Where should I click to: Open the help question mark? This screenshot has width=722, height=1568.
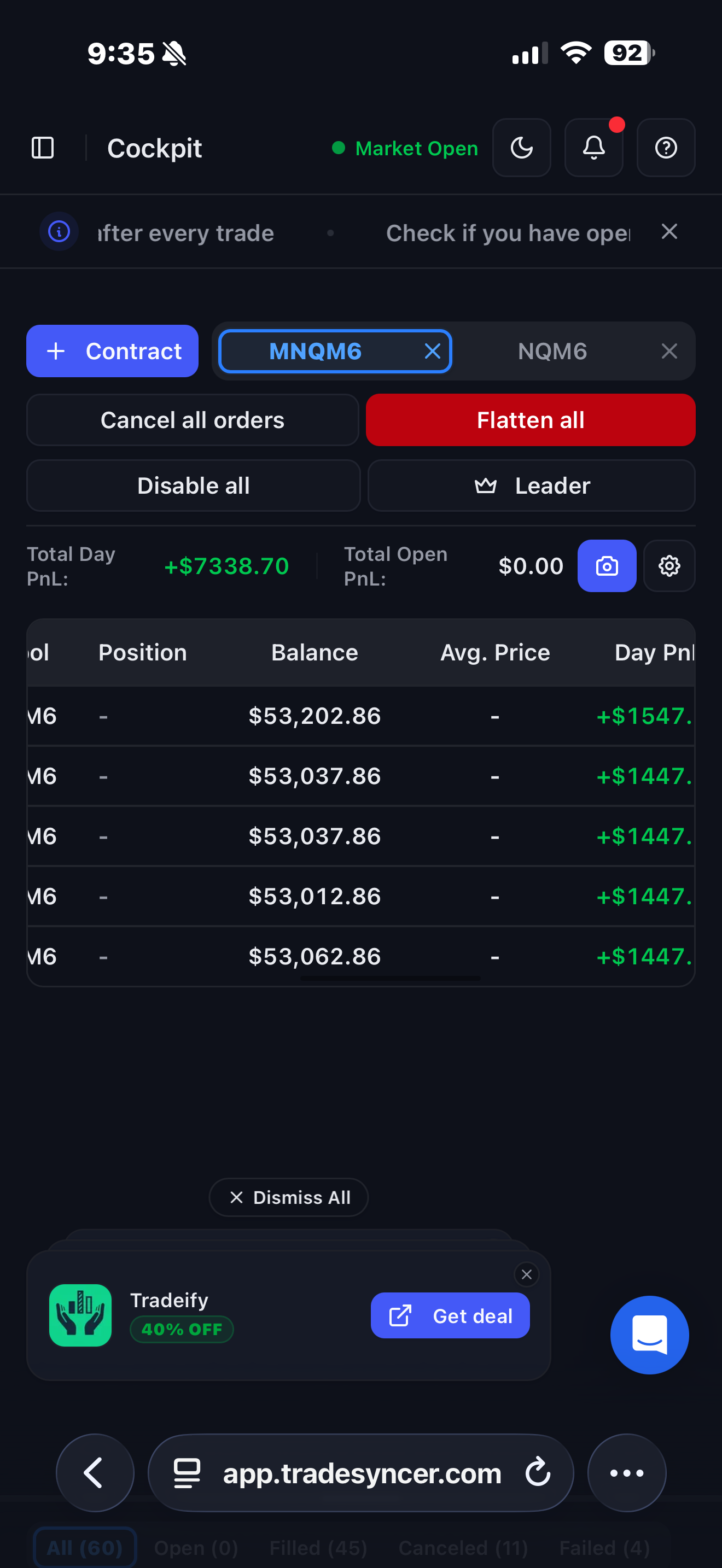[x=666, y=148]
